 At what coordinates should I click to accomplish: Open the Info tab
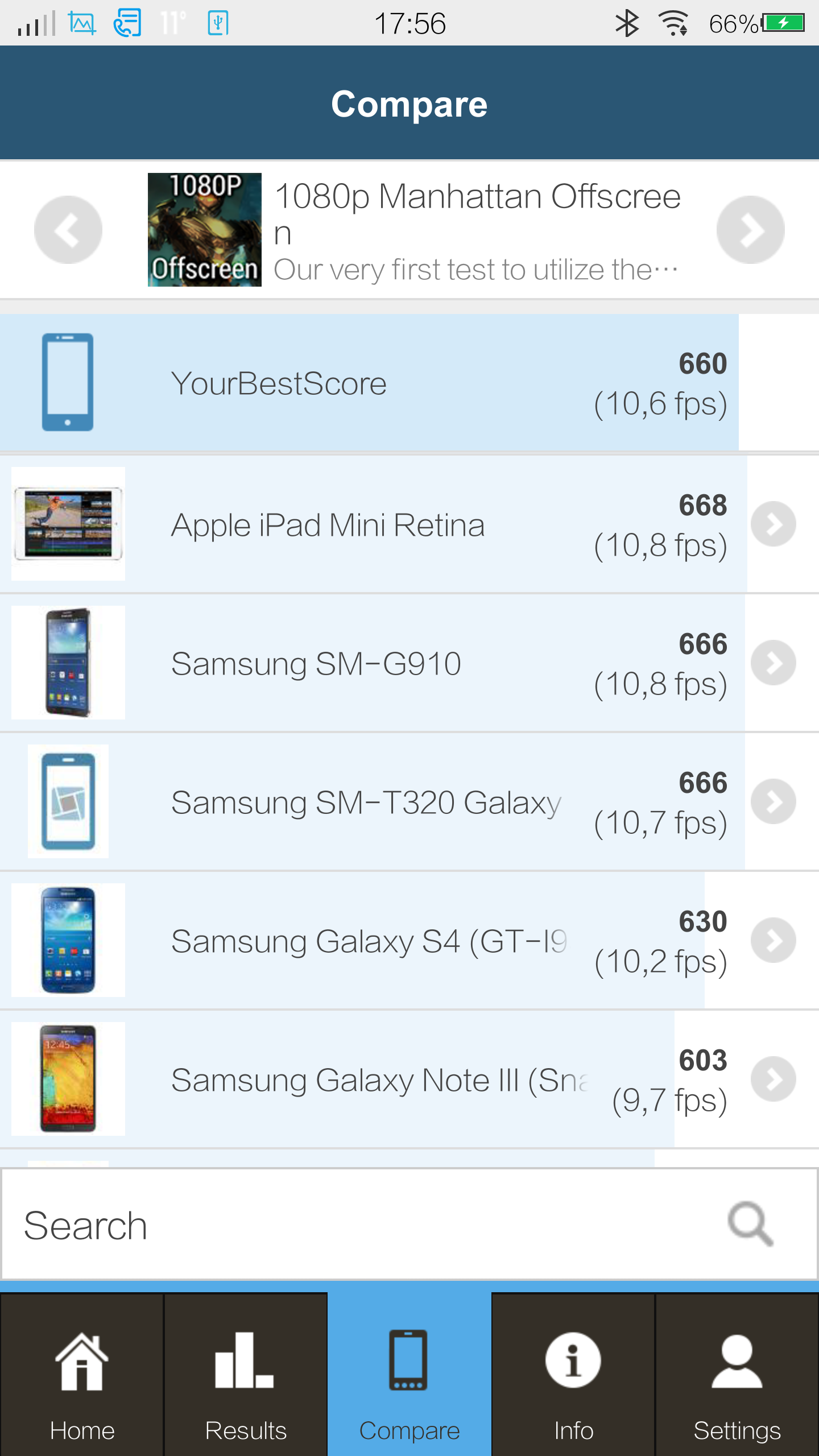tap(573, 1375)
